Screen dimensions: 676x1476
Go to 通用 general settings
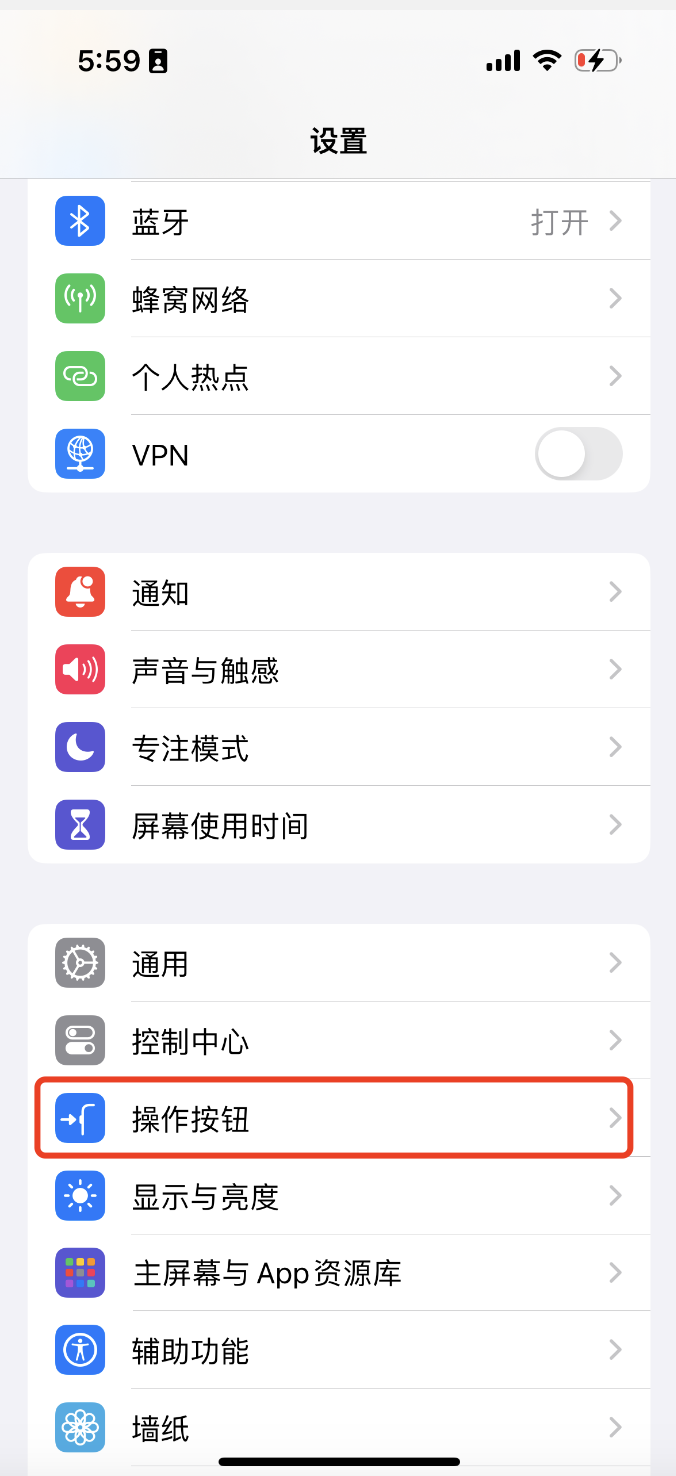pyautogui.click(x=338, y=964)
